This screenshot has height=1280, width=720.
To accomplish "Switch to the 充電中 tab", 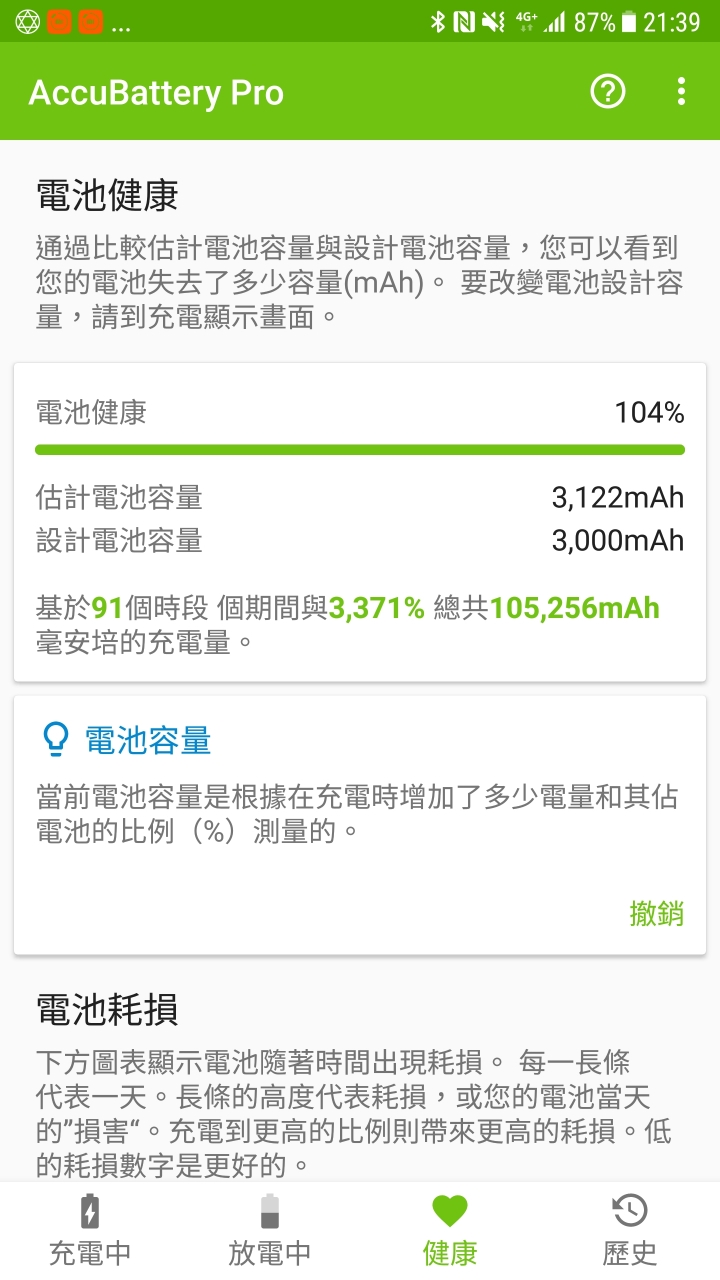I will (90, 1231).
